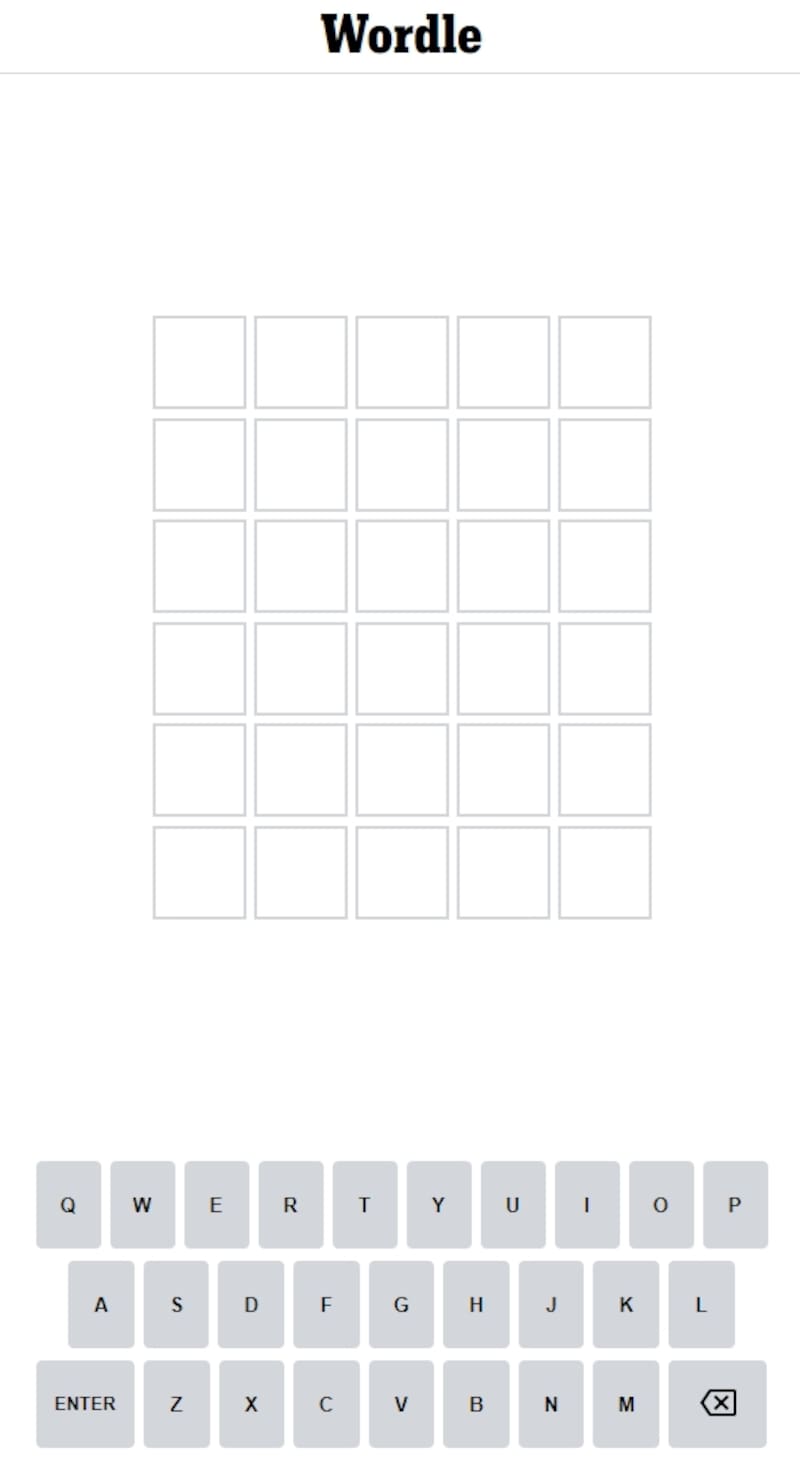Enter the letter U
Viewport: 800px width, 1457px height.
512,1204
